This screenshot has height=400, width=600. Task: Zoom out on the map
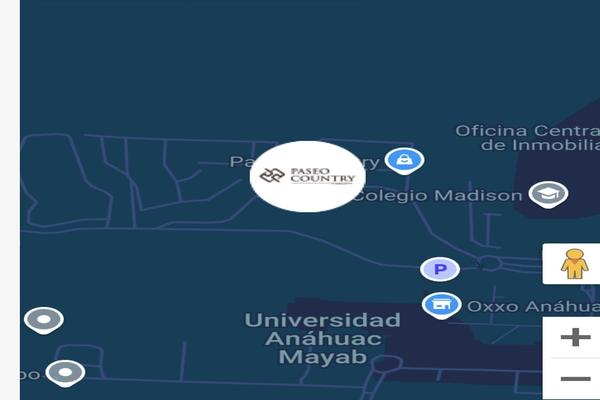[574, 379]
